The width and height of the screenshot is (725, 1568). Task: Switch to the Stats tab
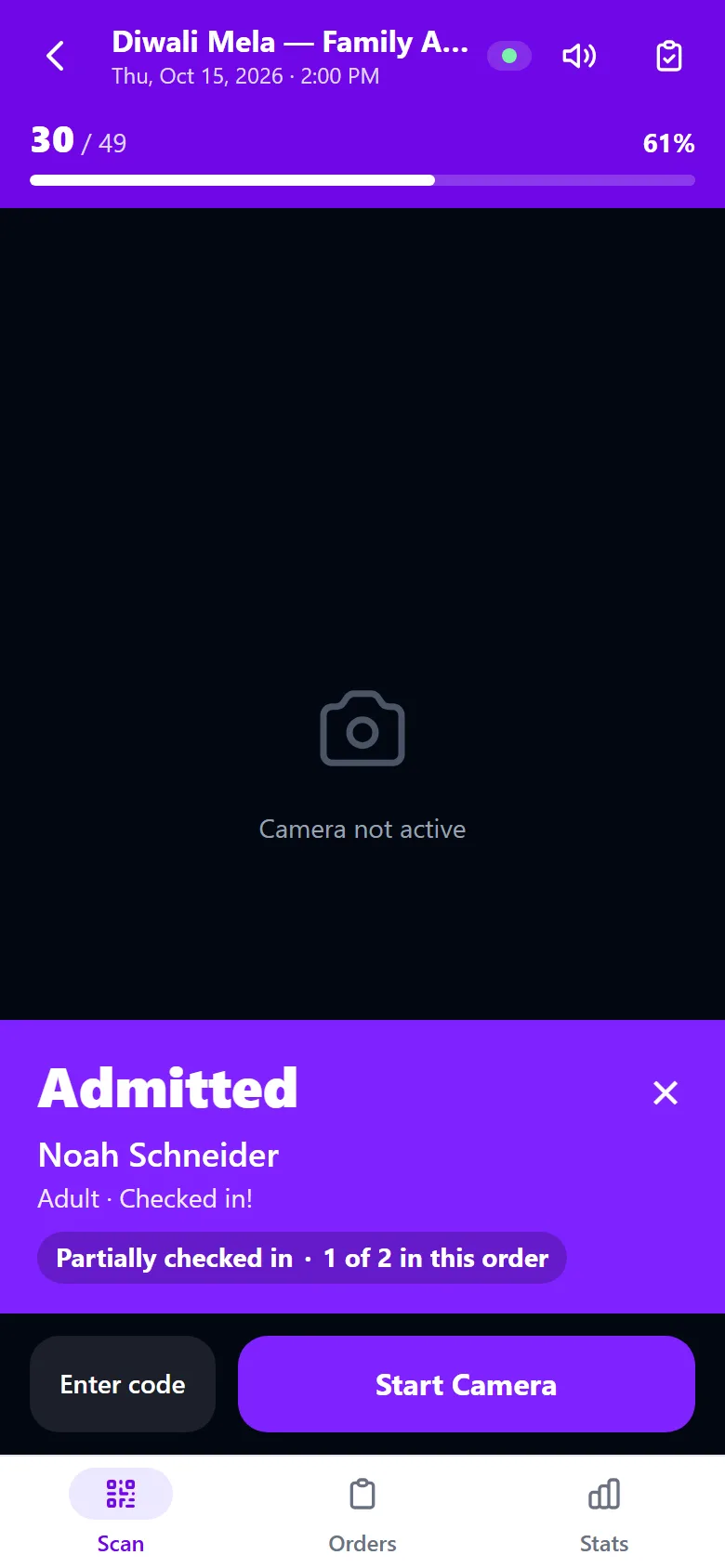(x=604, y=1511)
